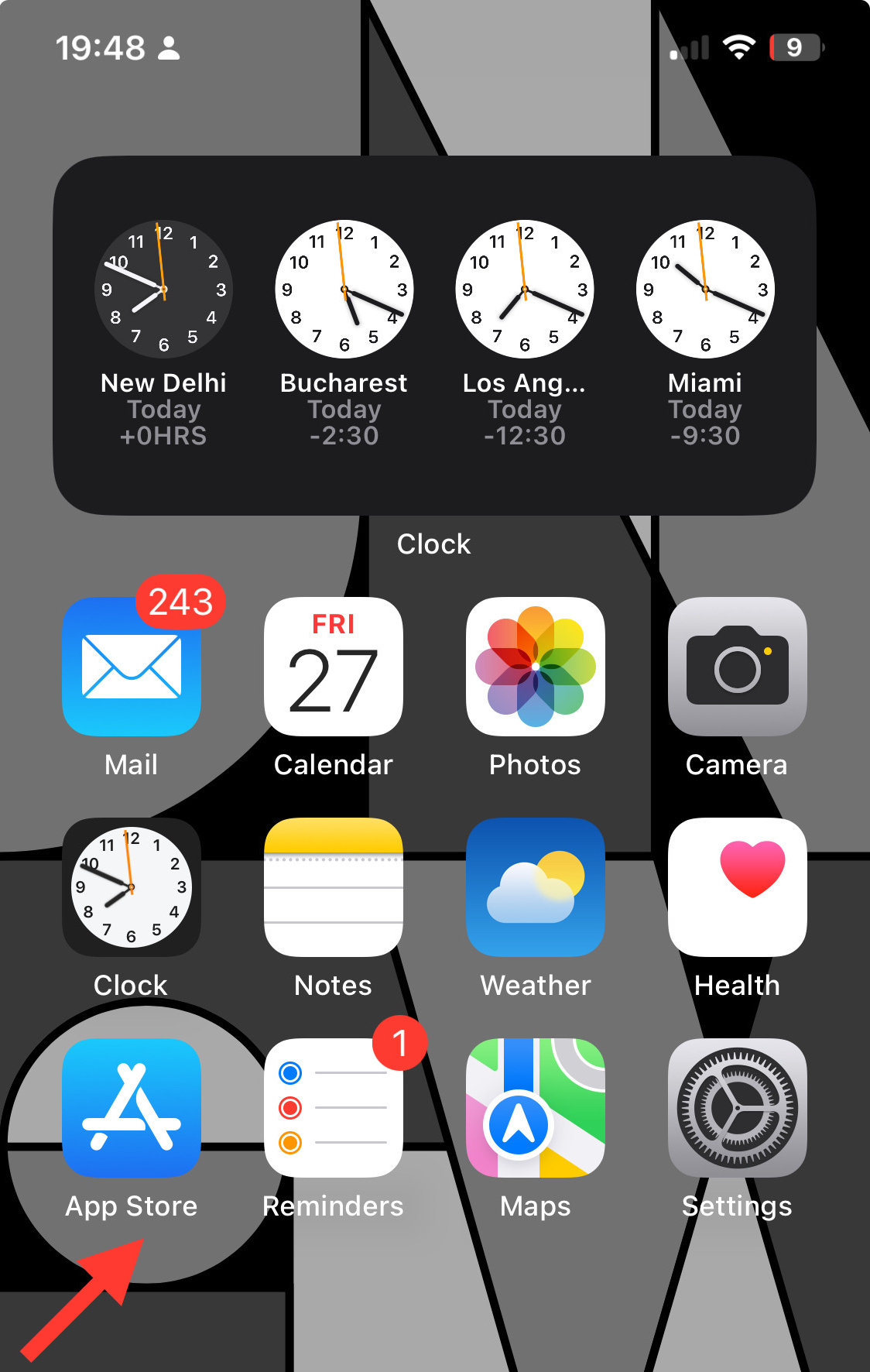This screenshot has width=870, height=1372.
Task: Open the Maps app
Action: [535, 1109]
